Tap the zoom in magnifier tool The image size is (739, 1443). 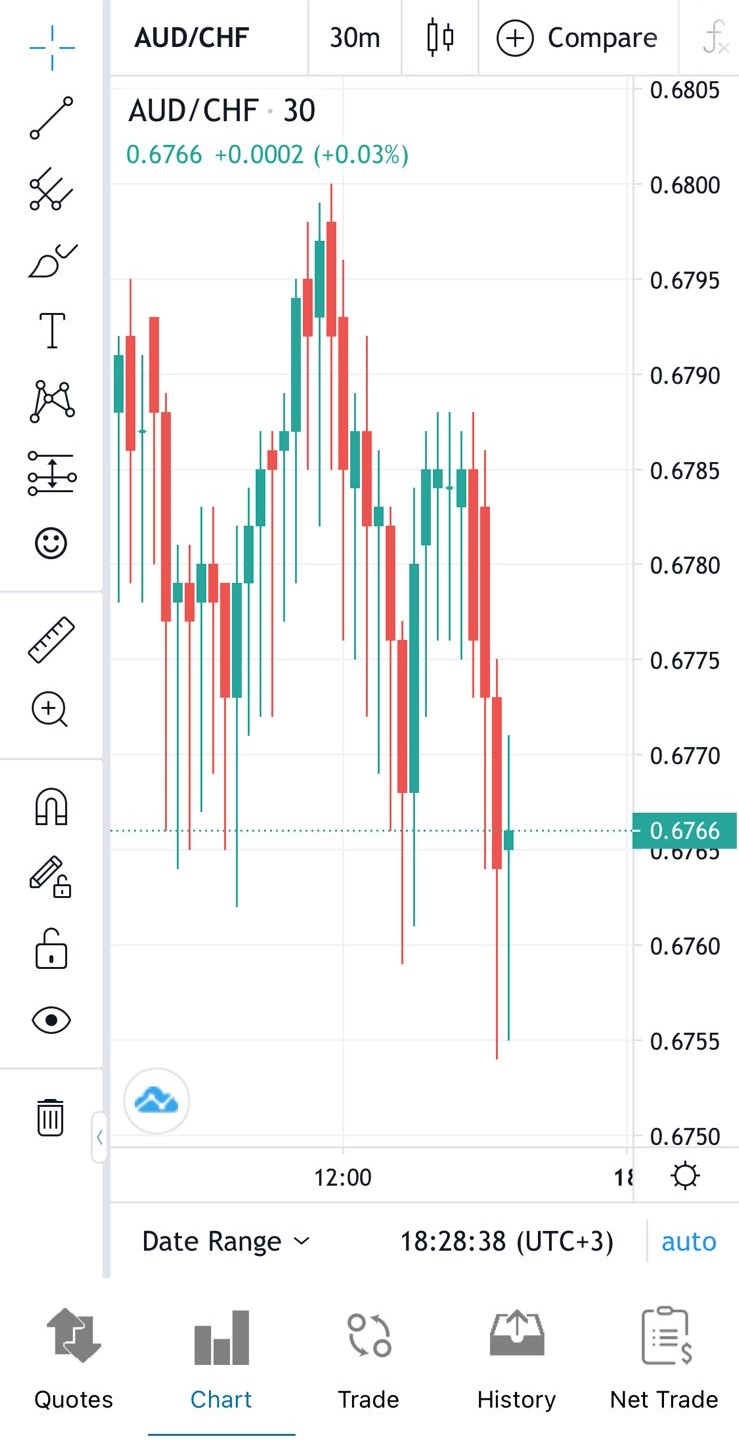coord(51,710)
